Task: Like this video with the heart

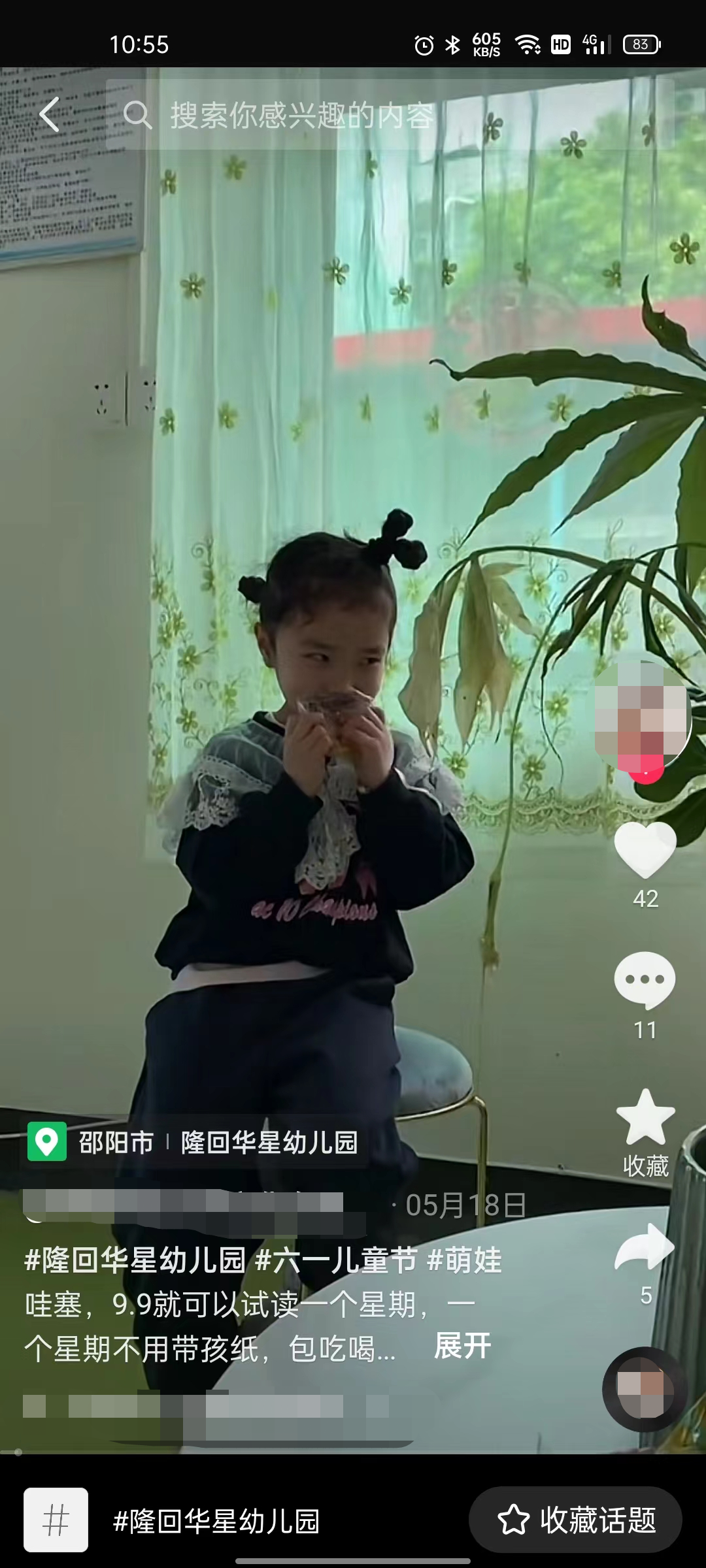Action: click(x=645, y=849)
